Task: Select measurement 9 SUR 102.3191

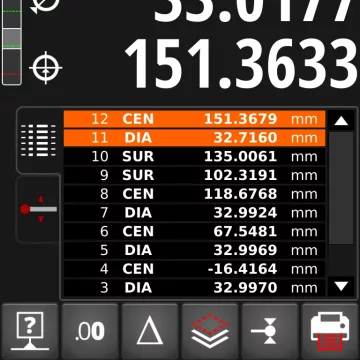Action: point(194,175)
